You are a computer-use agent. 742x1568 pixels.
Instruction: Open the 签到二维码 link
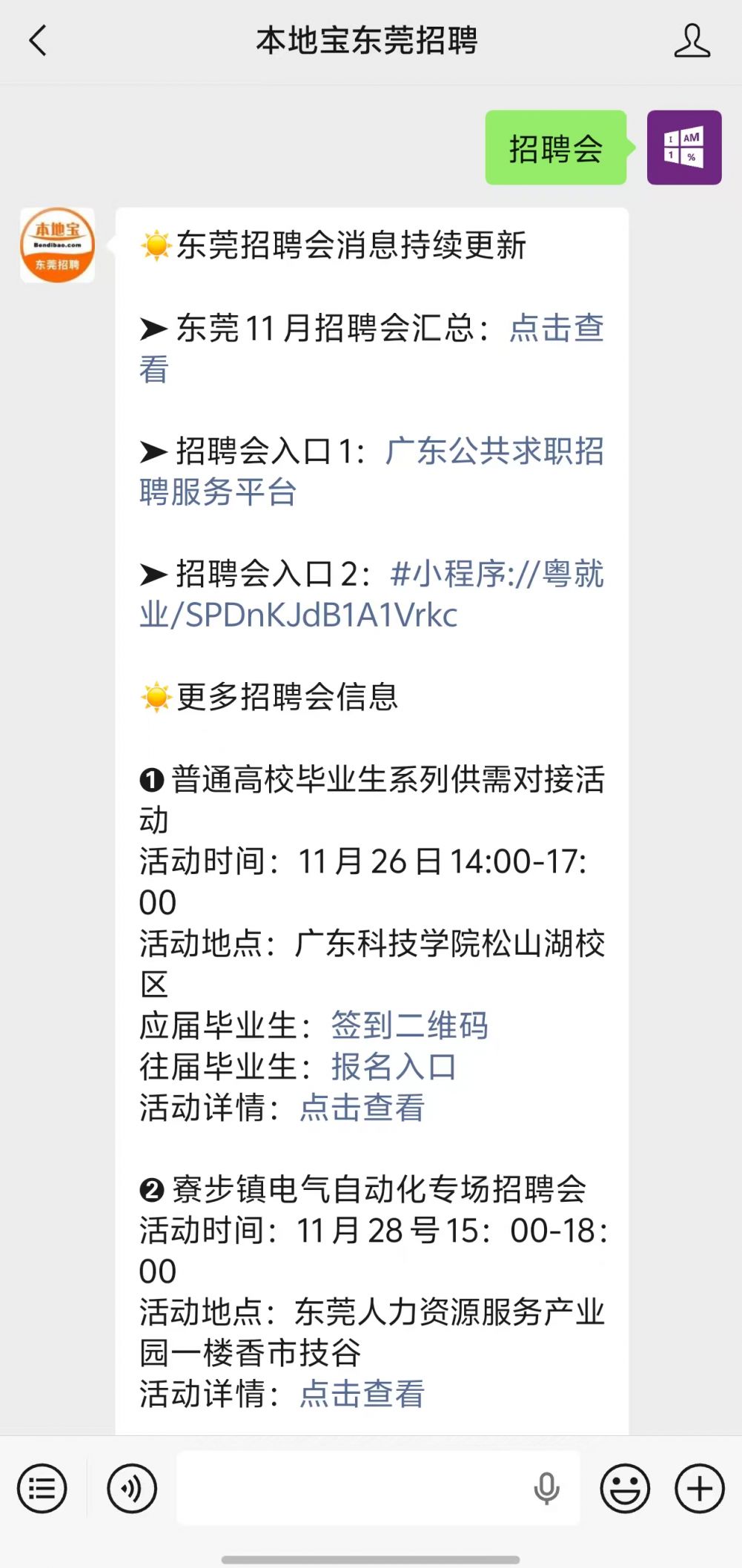coord(409,1025)
